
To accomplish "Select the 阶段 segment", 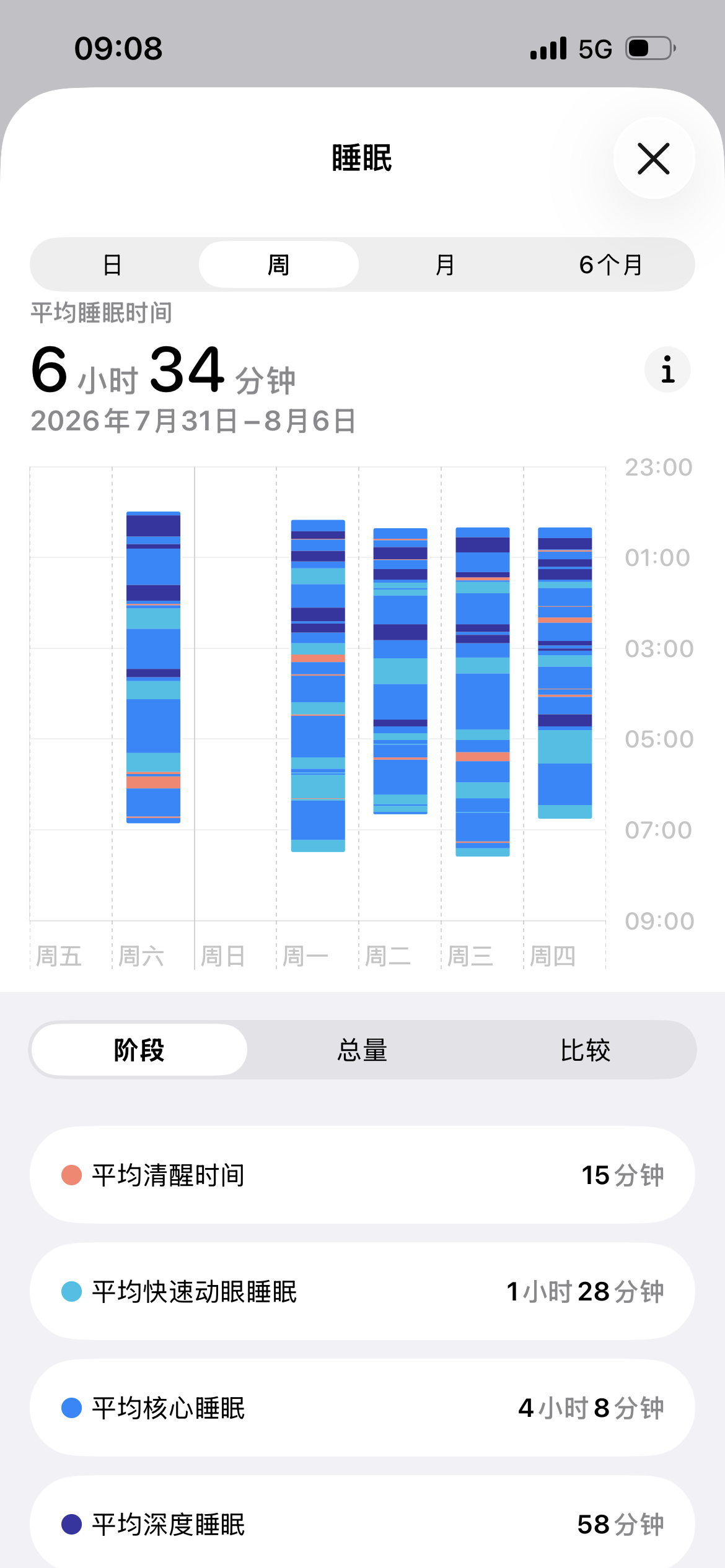I will click(x=139, y=1050).
